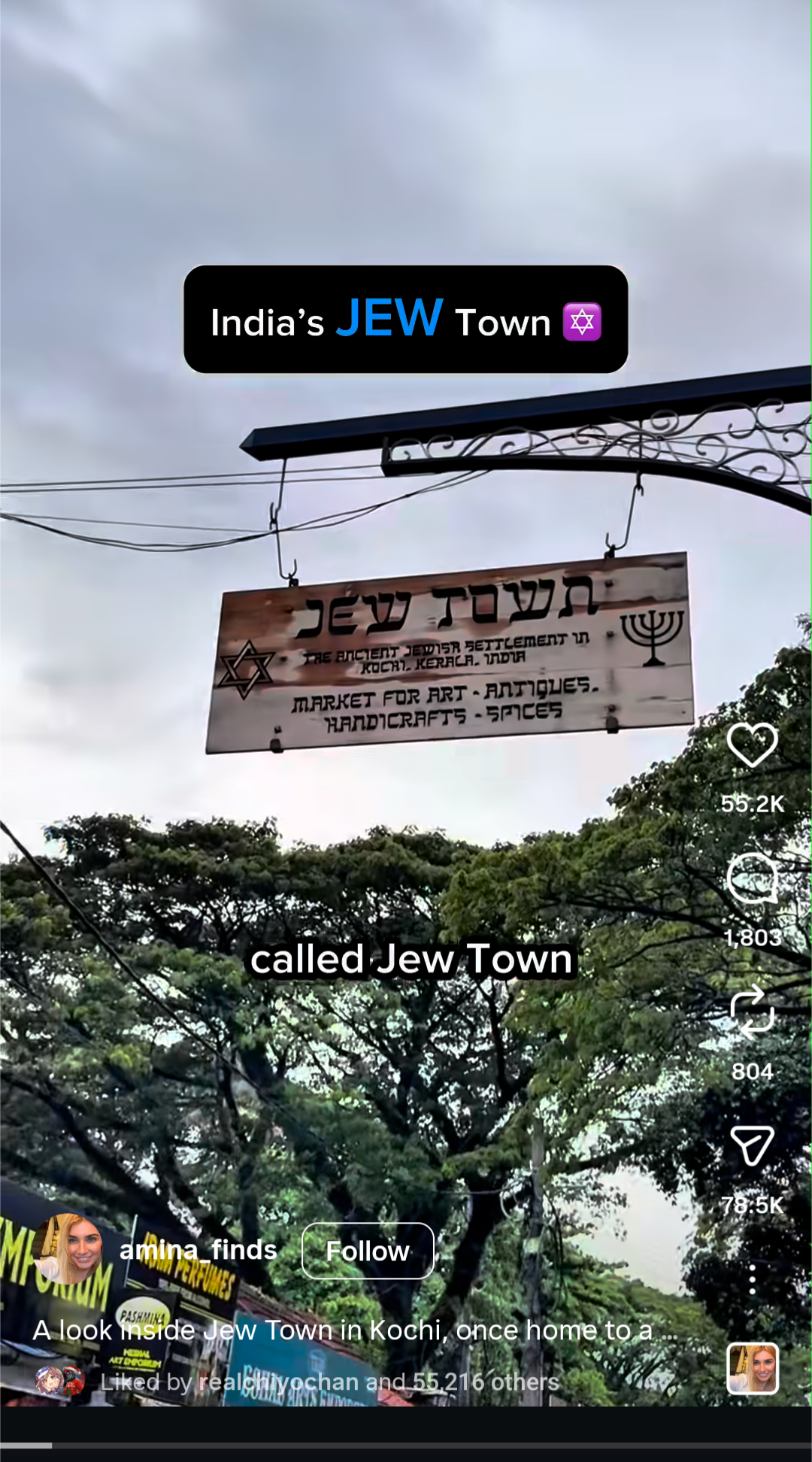Open the amina_finds username link

point(198,1250)
